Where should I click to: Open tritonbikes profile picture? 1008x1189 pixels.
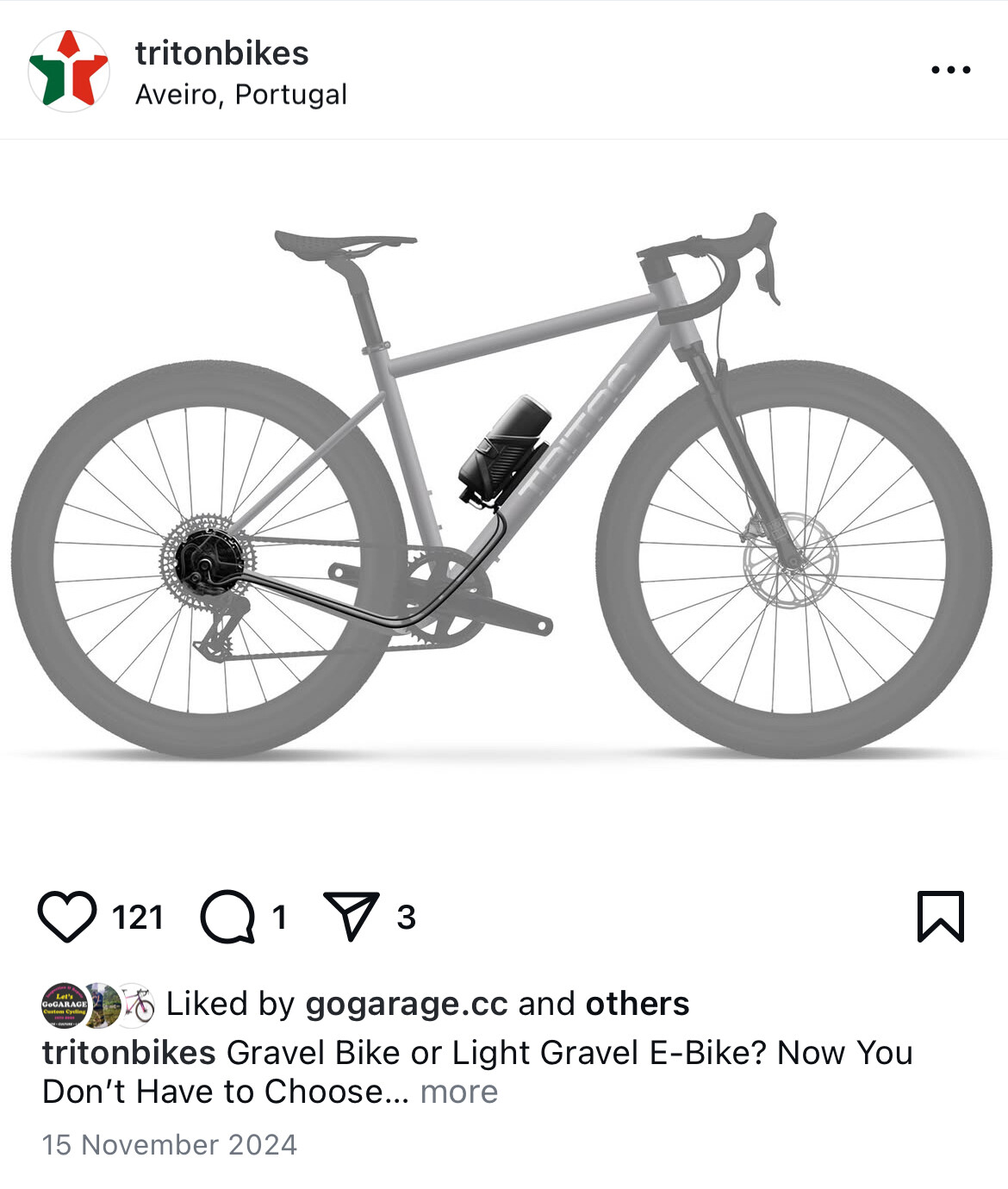point(69,72)
